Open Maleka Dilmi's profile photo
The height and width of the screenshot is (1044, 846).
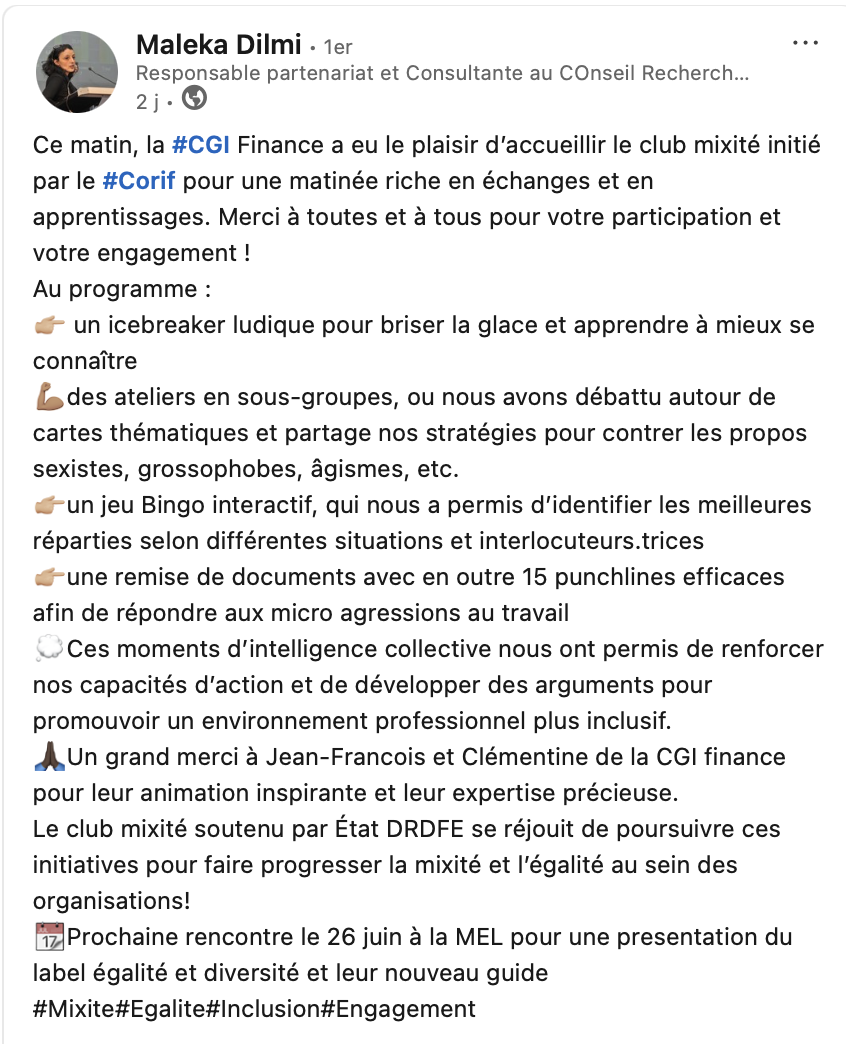tap(77, 71)
